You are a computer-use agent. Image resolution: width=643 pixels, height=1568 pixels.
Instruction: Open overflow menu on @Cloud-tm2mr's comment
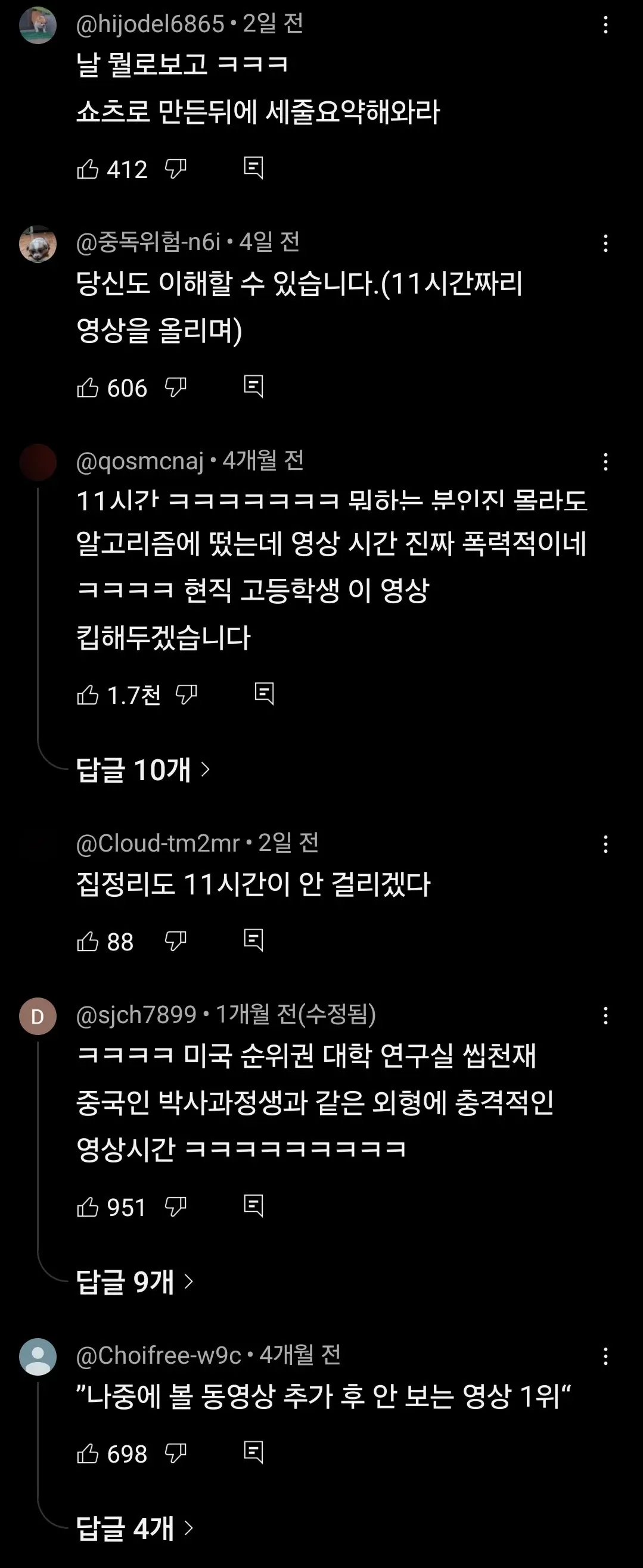pos(605,844)
